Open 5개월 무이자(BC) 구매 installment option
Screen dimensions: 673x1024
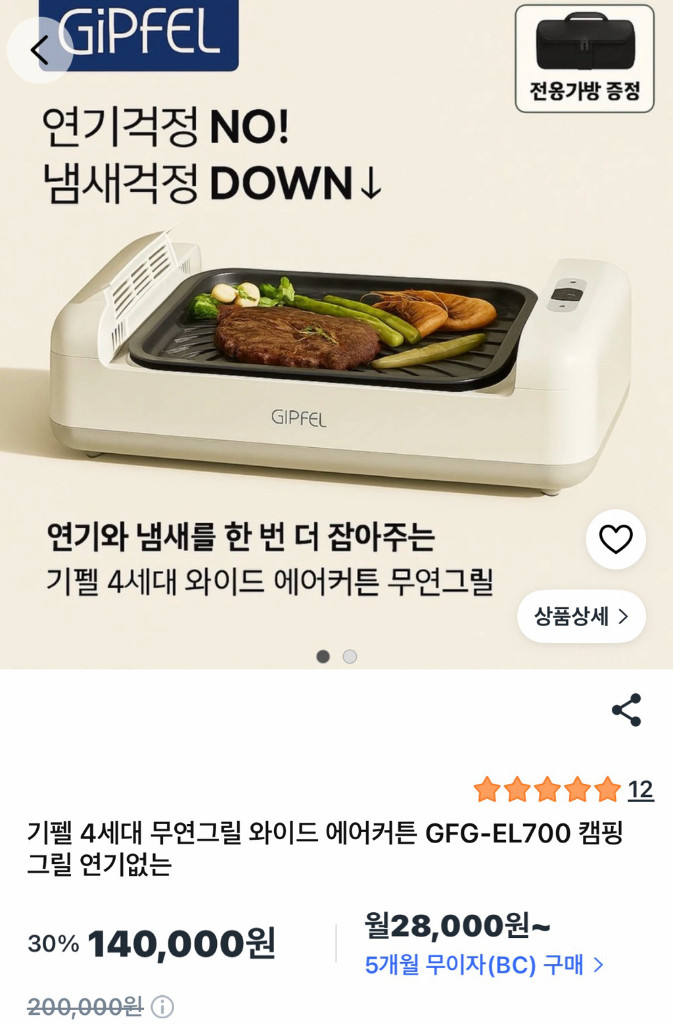click(x=485, y=965)
